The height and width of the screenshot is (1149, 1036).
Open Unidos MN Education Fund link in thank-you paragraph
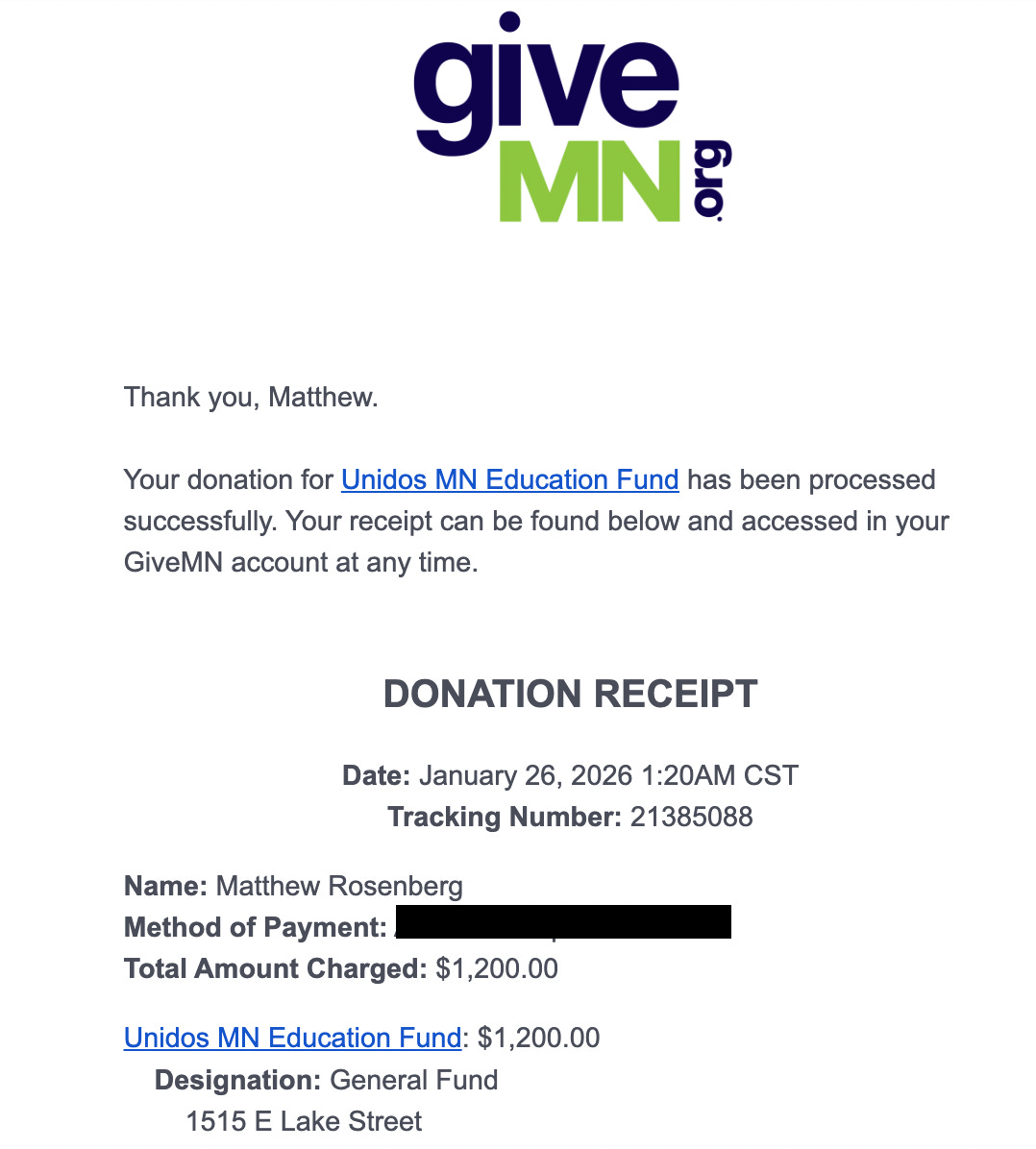coord(509,480)
